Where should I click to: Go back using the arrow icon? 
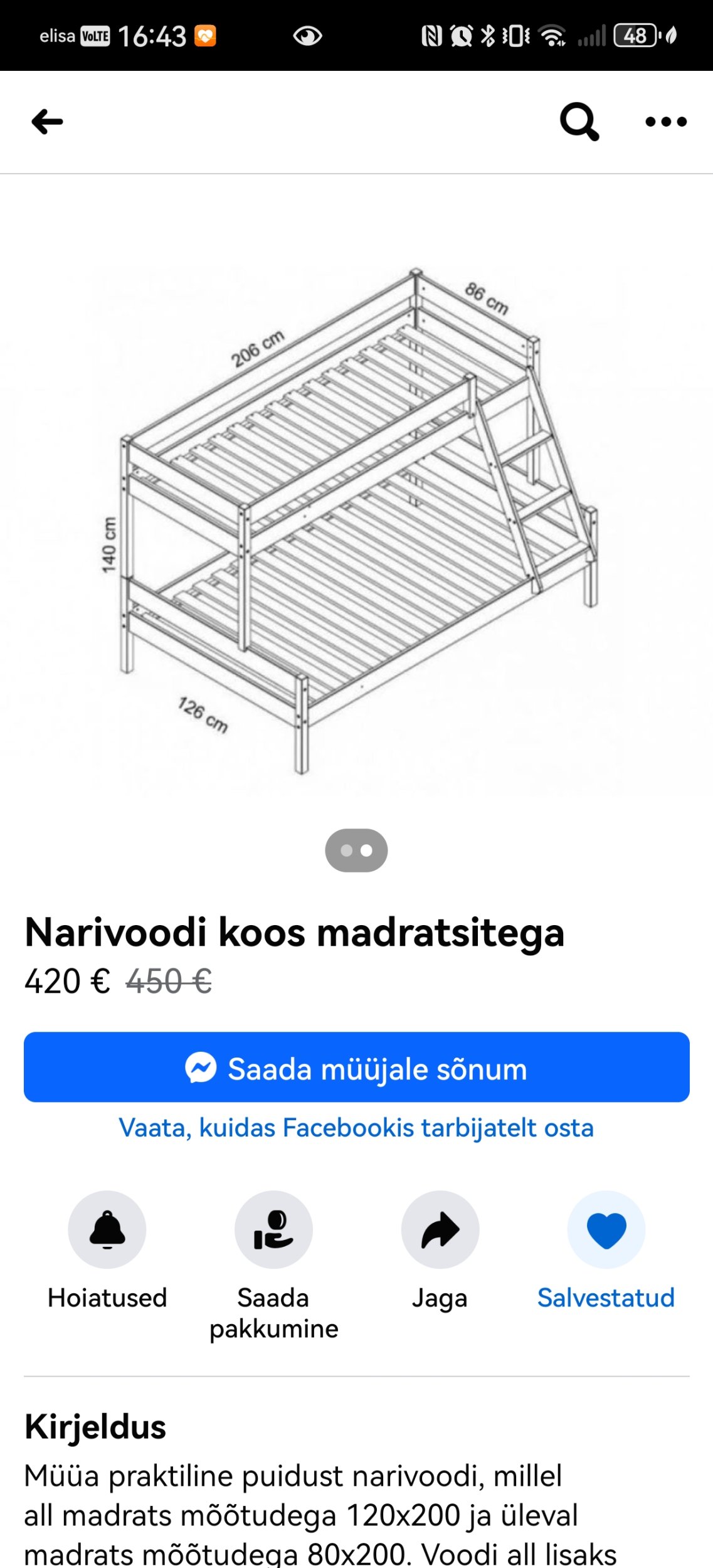pyautogui.click(x=48, y=122)
